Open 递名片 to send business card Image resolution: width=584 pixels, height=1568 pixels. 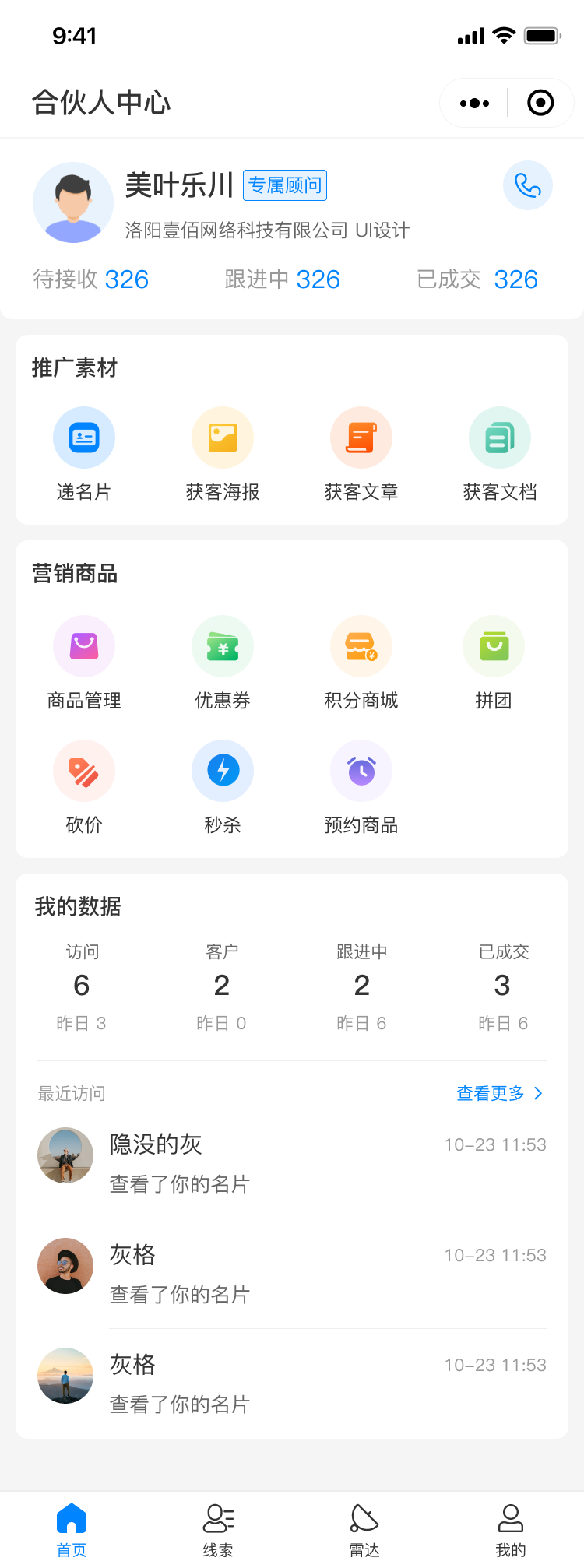[x=84, y=455]
